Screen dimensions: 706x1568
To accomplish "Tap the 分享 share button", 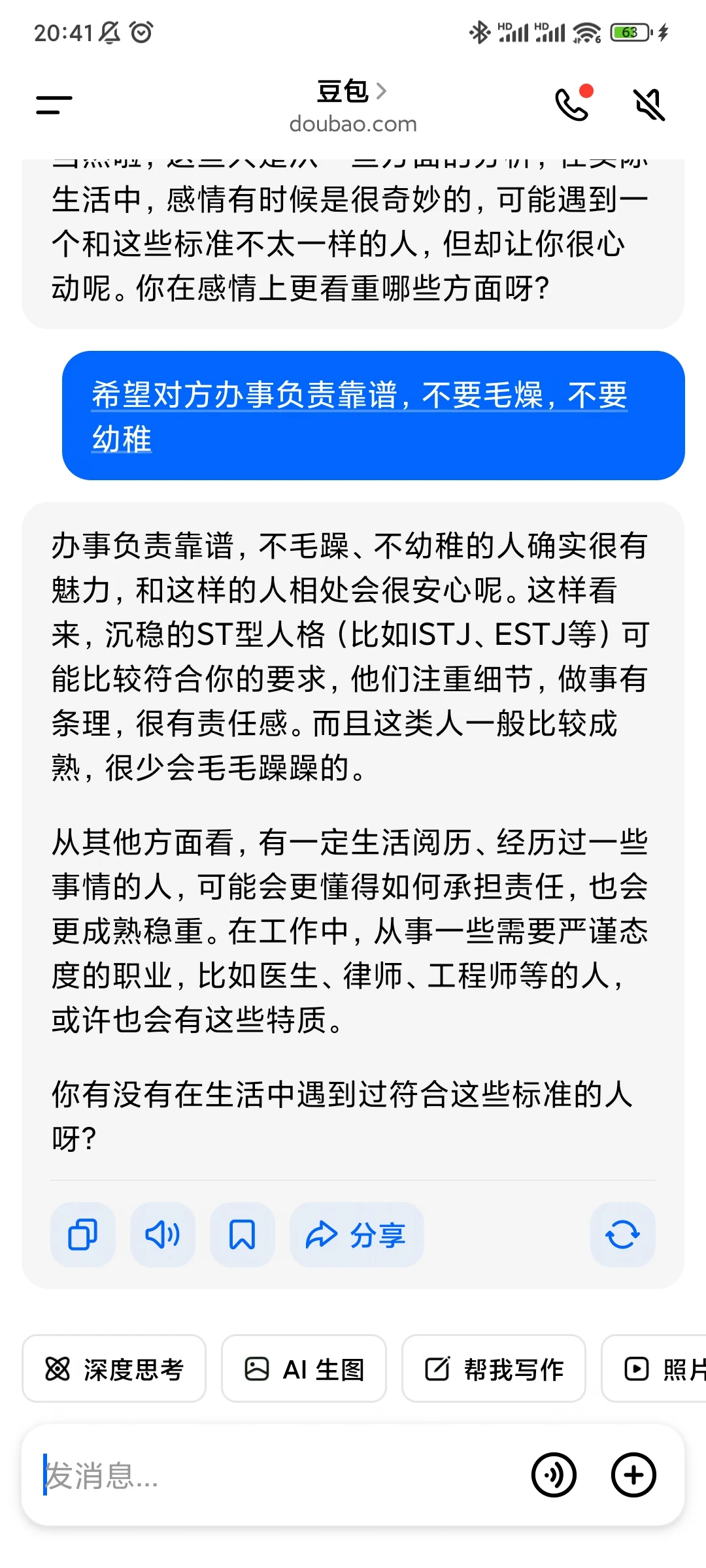I will [357, 1235].
